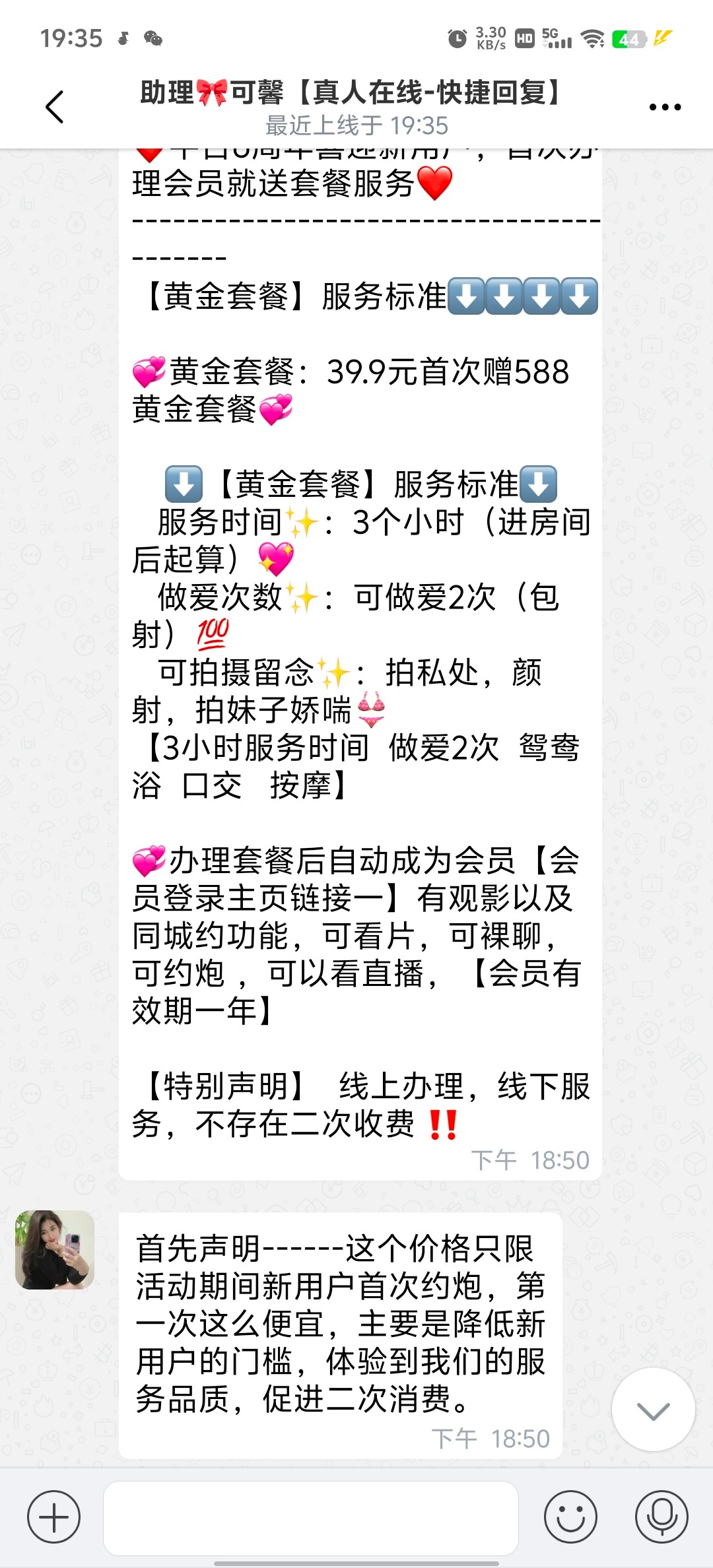
Task: Open the plus attachment menu
Action: 53,1517
